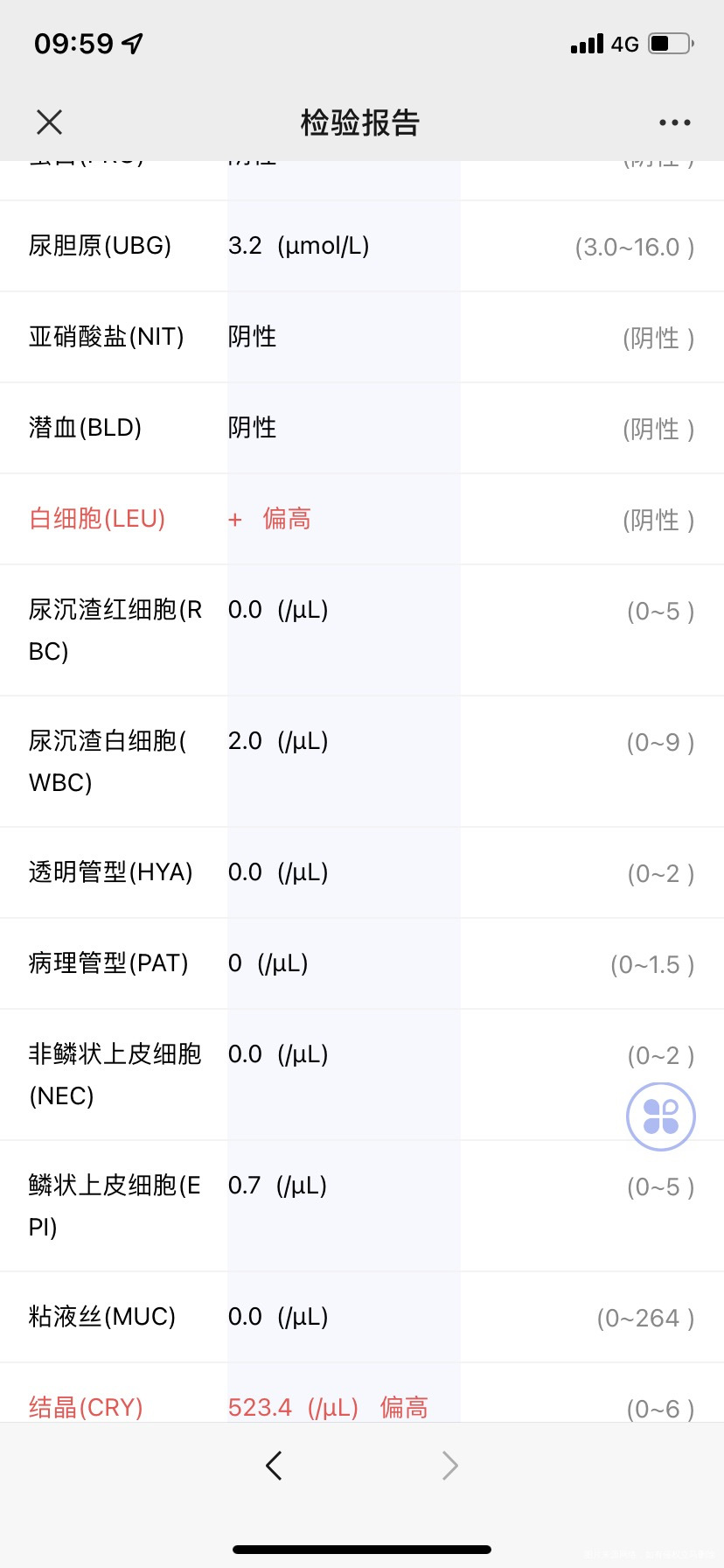Viewport: 724px width, 1568px height.
Task: Tap the 4G network indicator
Action: [x=626, y=44]
